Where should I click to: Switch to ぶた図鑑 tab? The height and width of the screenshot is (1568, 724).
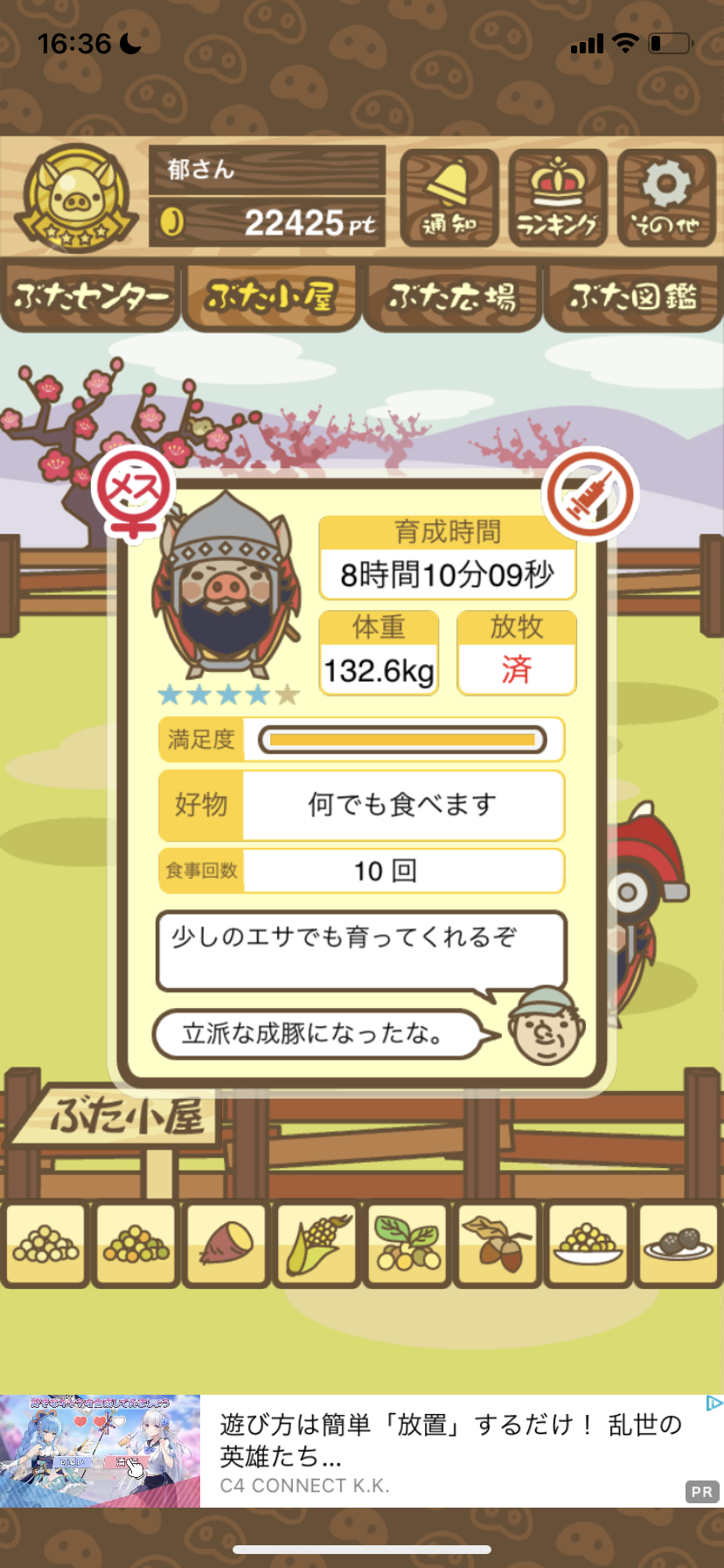click(x=633, y=297)
